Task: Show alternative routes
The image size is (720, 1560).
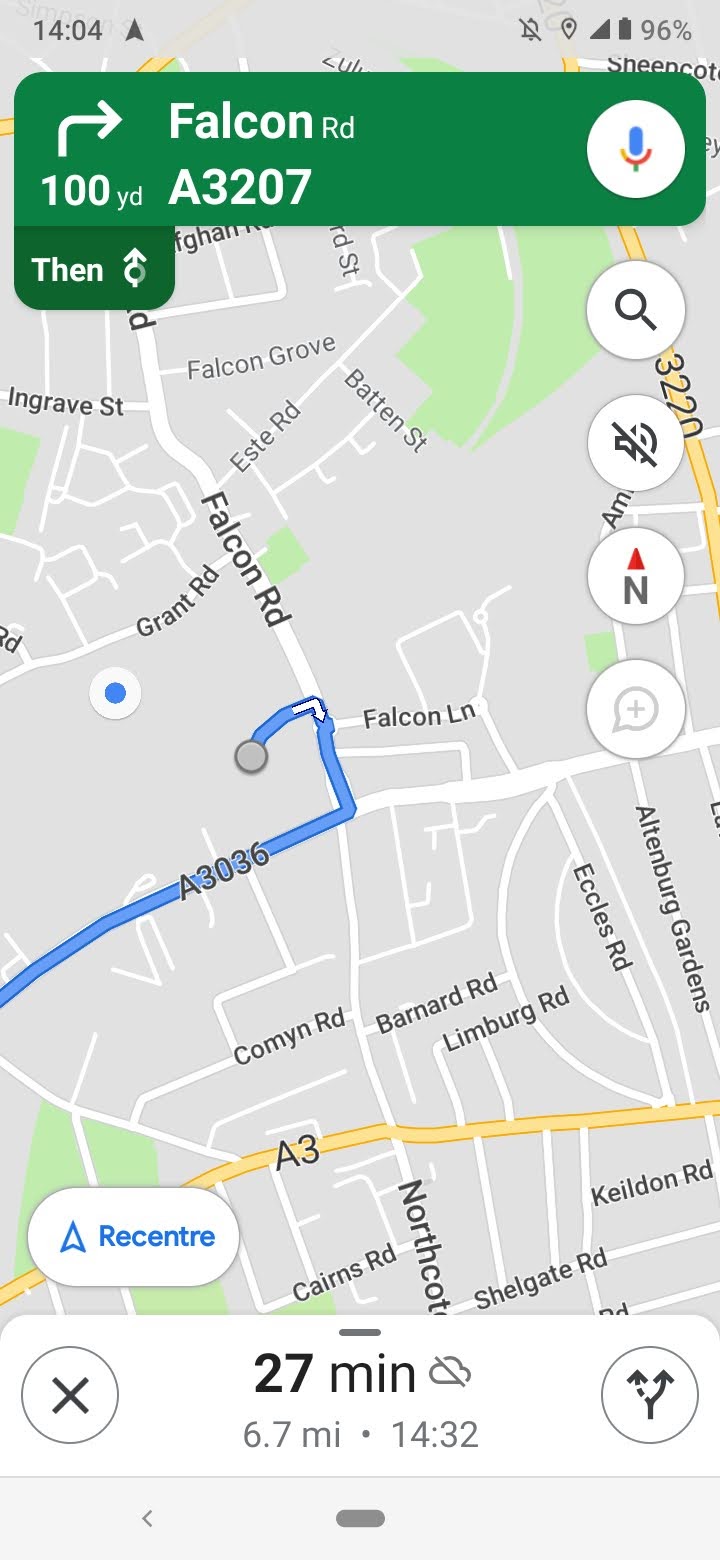Action: click(650, 1395)
